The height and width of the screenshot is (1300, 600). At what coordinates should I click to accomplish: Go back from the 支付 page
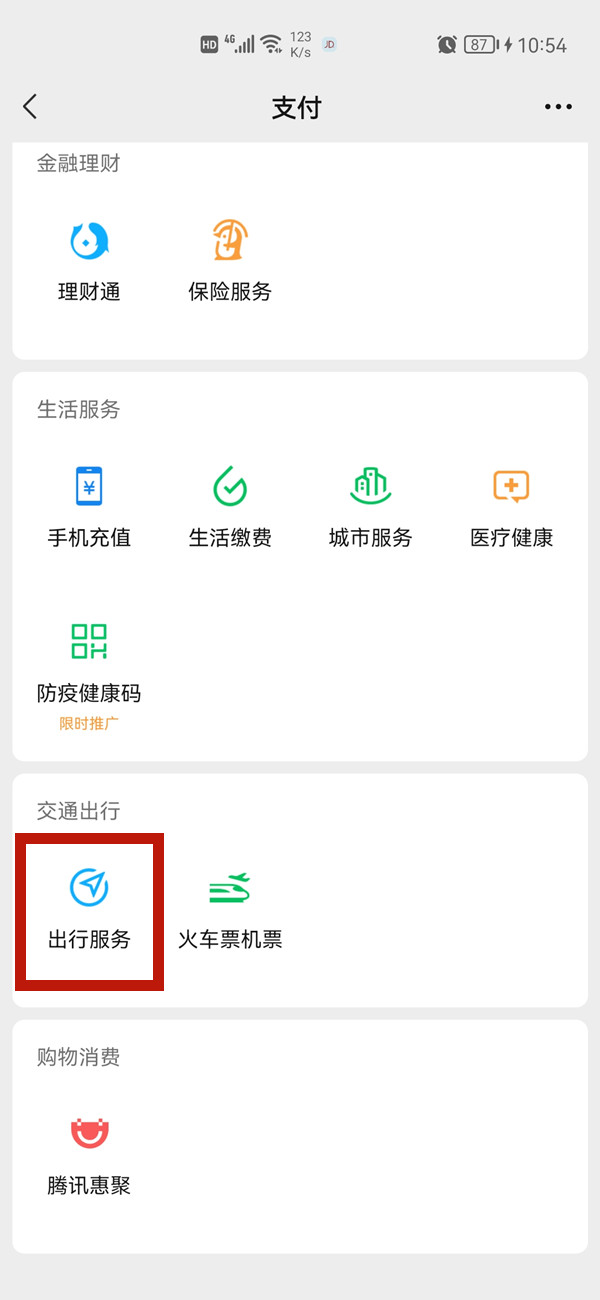click(x=30, y=107)
